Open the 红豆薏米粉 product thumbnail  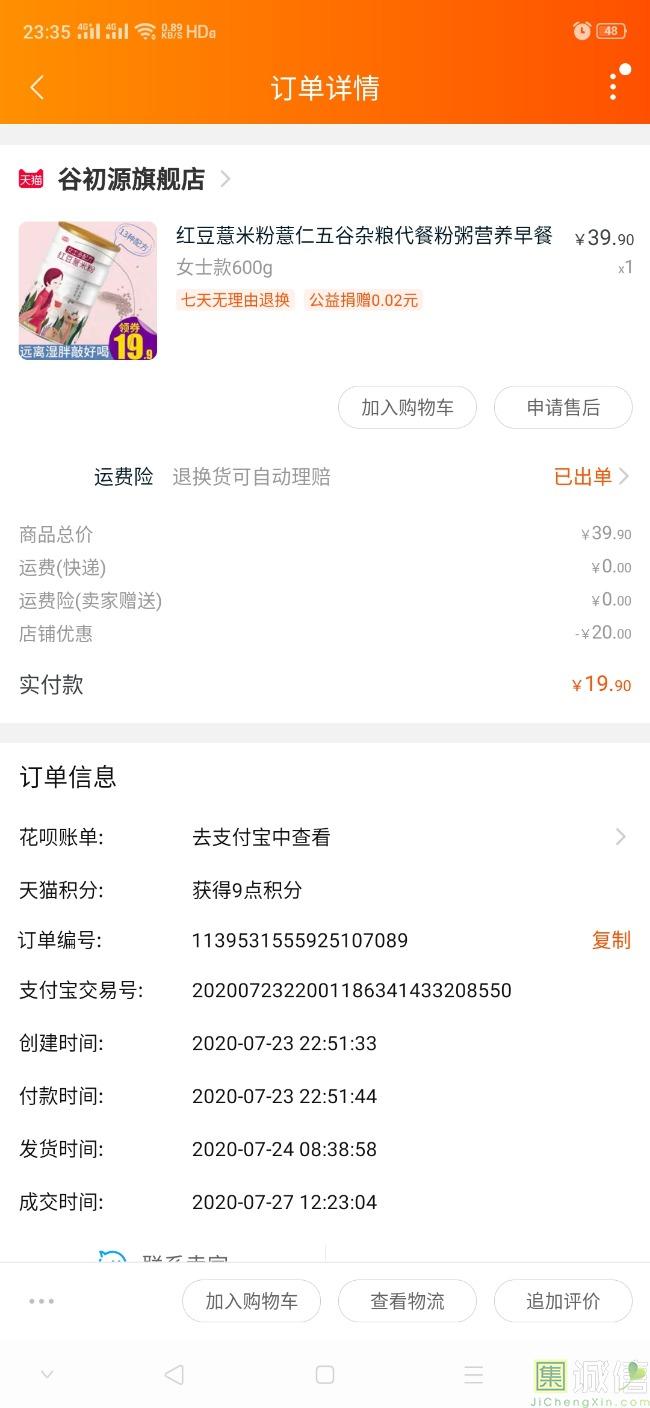tap(88, 291)
